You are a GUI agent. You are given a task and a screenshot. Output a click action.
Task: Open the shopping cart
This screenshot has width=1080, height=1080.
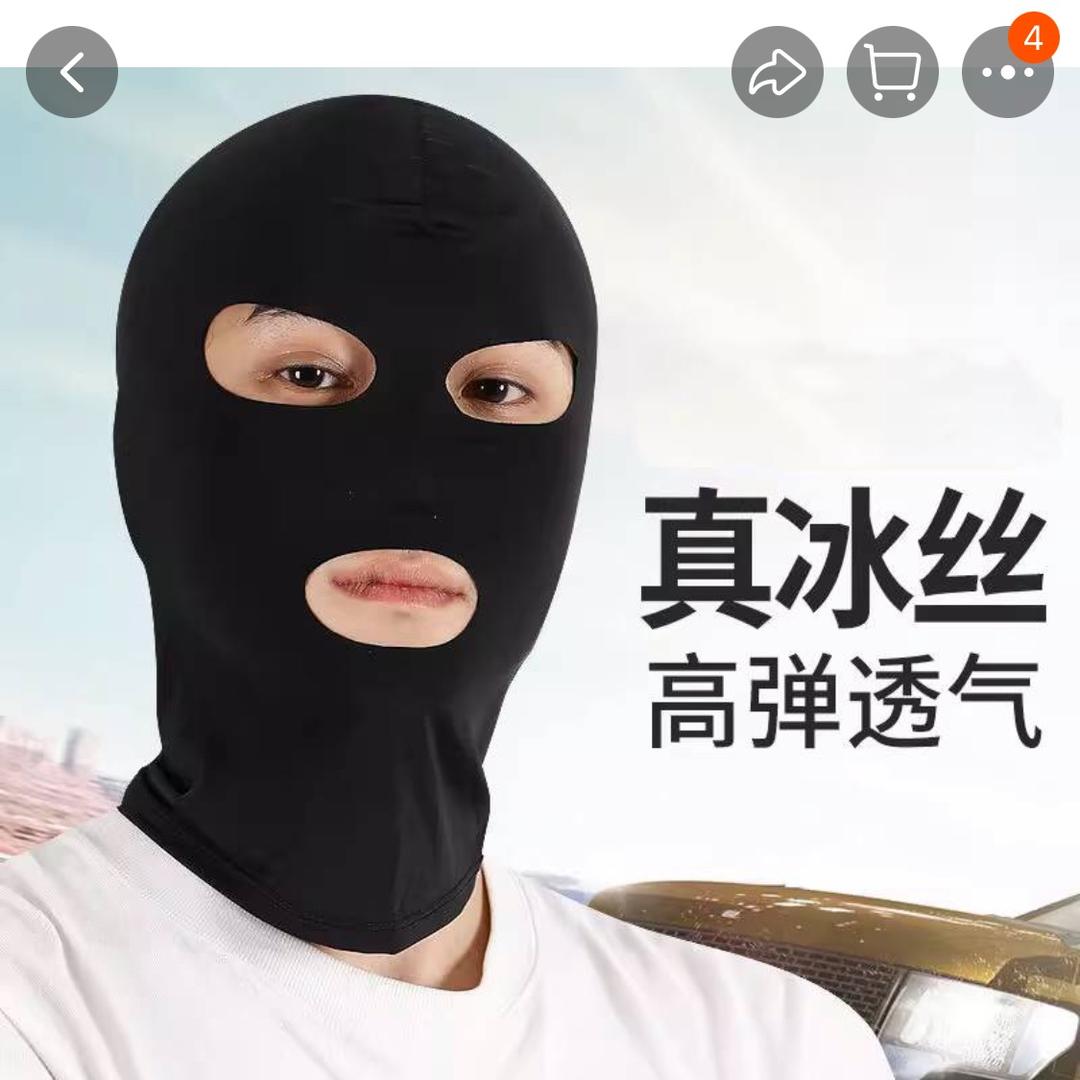[x=892, y=72]
